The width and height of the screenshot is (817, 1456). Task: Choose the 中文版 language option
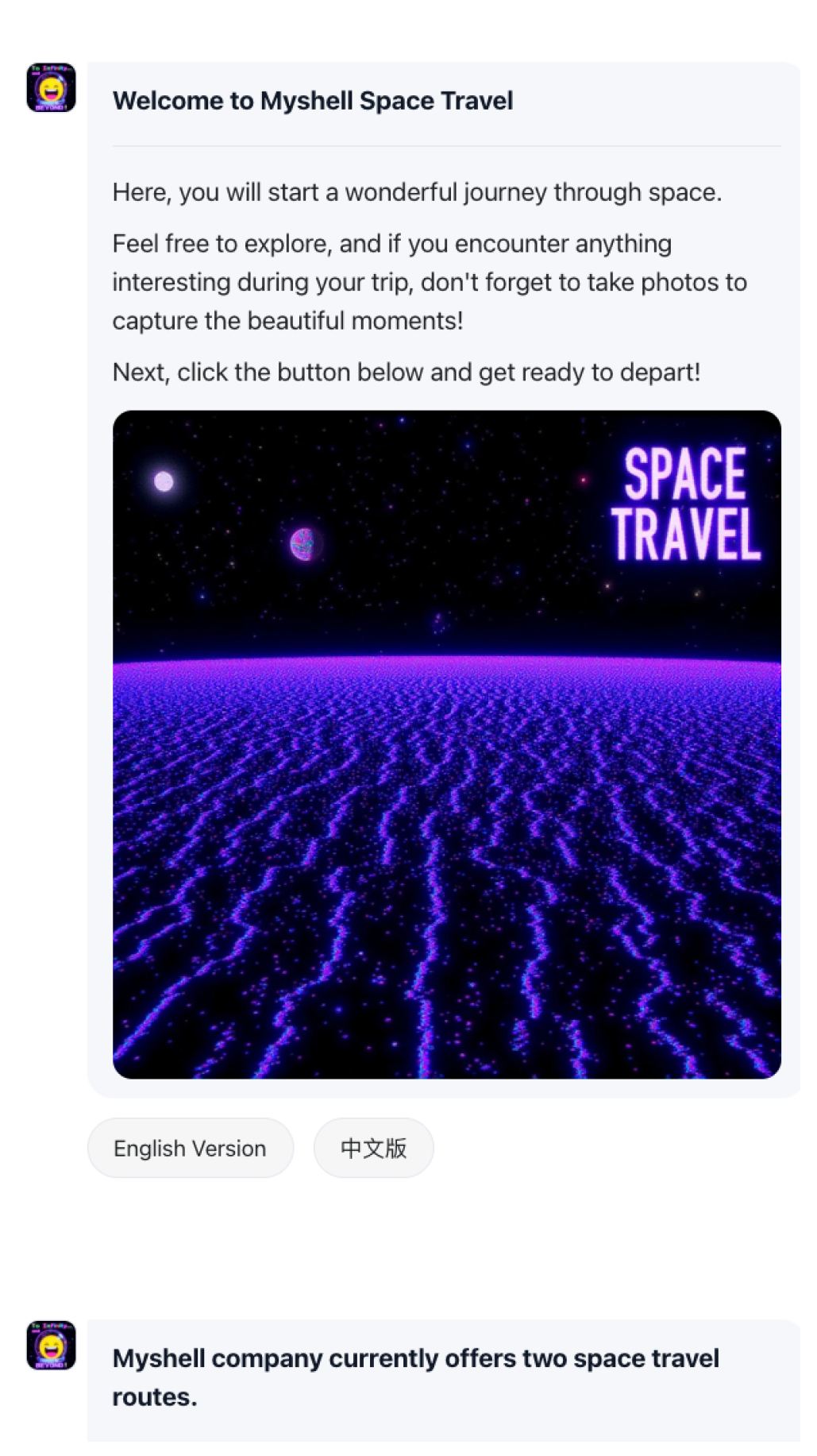pyautogui.click(x=373, y=1148)
